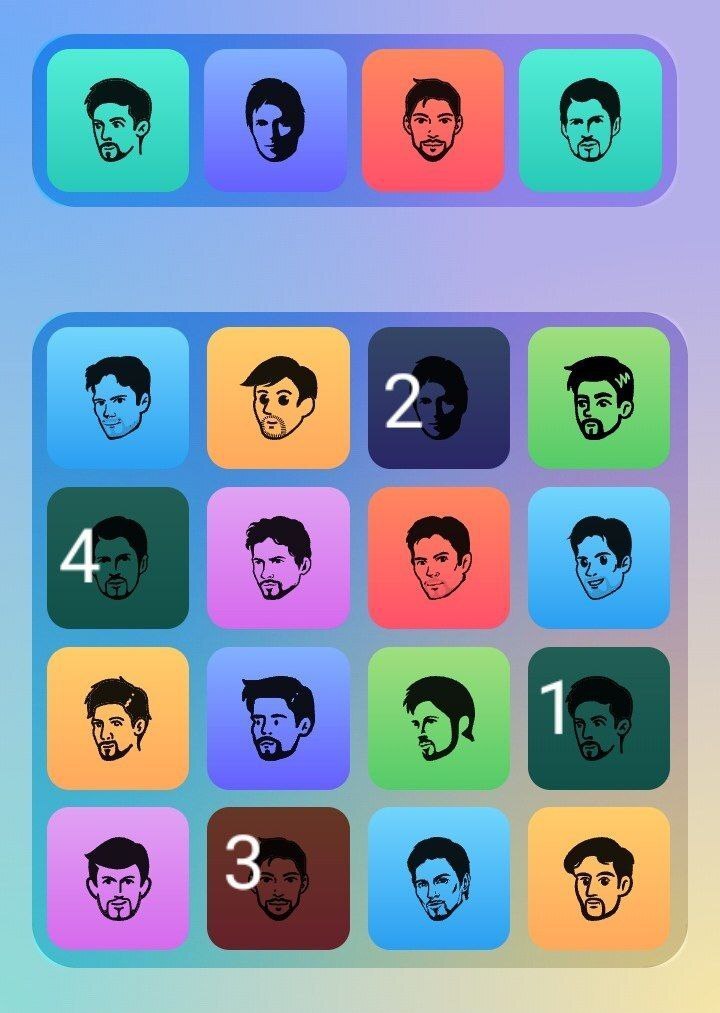This screenshot has height=1013, width=720.
Task: Select the orange tile with side-swept cartoon face
Action: (x=278, y=398)
